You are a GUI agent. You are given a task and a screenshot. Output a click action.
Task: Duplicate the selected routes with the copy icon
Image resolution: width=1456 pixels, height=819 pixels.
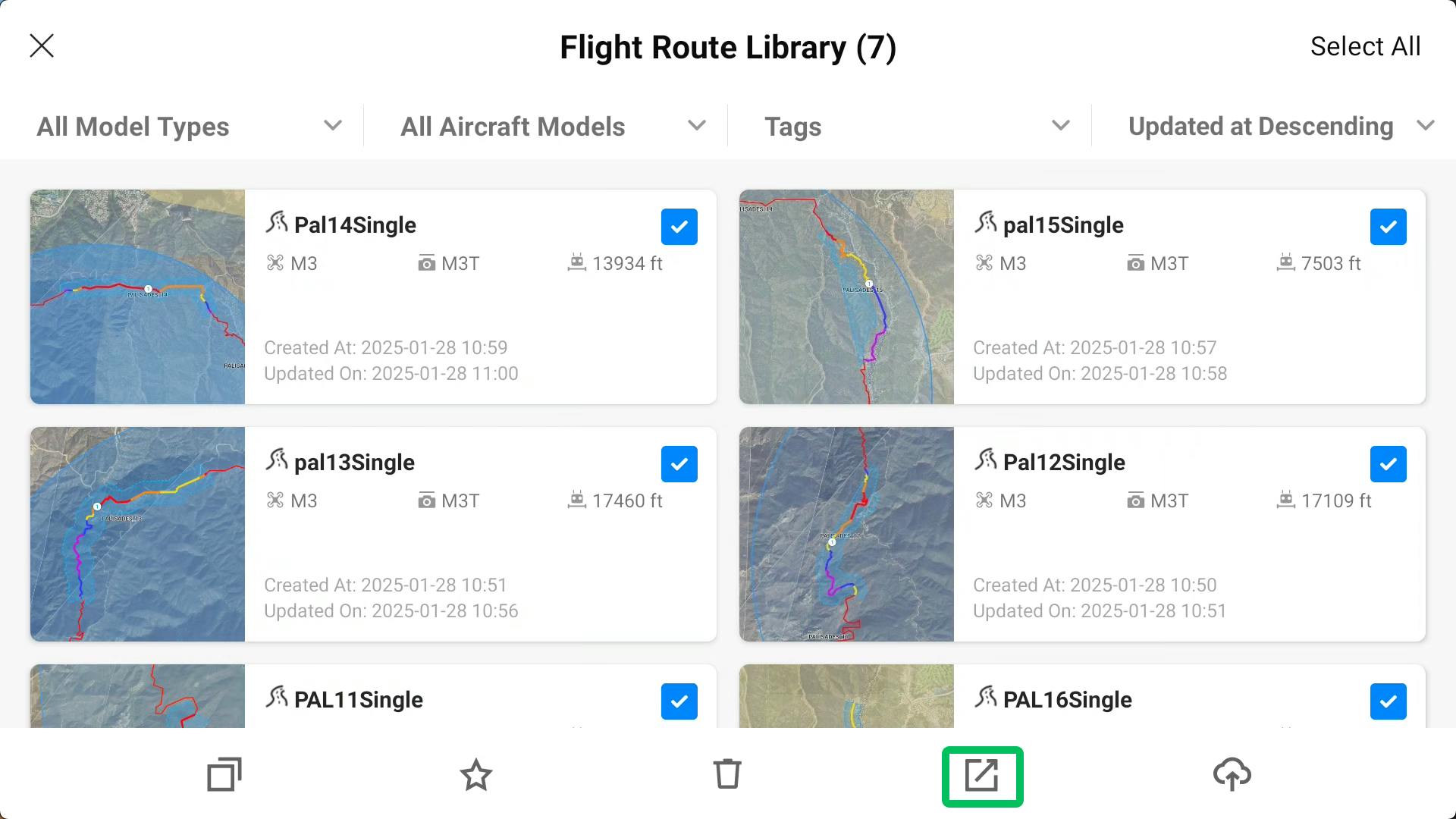224,775
